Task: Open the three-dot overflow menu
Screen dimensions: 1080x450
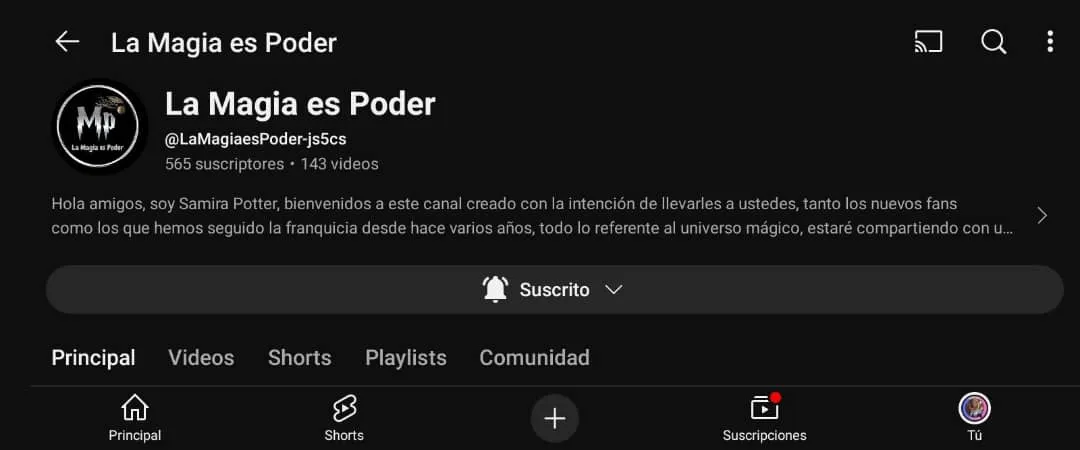Action: pyautogui.click(x=1049, y=42)
